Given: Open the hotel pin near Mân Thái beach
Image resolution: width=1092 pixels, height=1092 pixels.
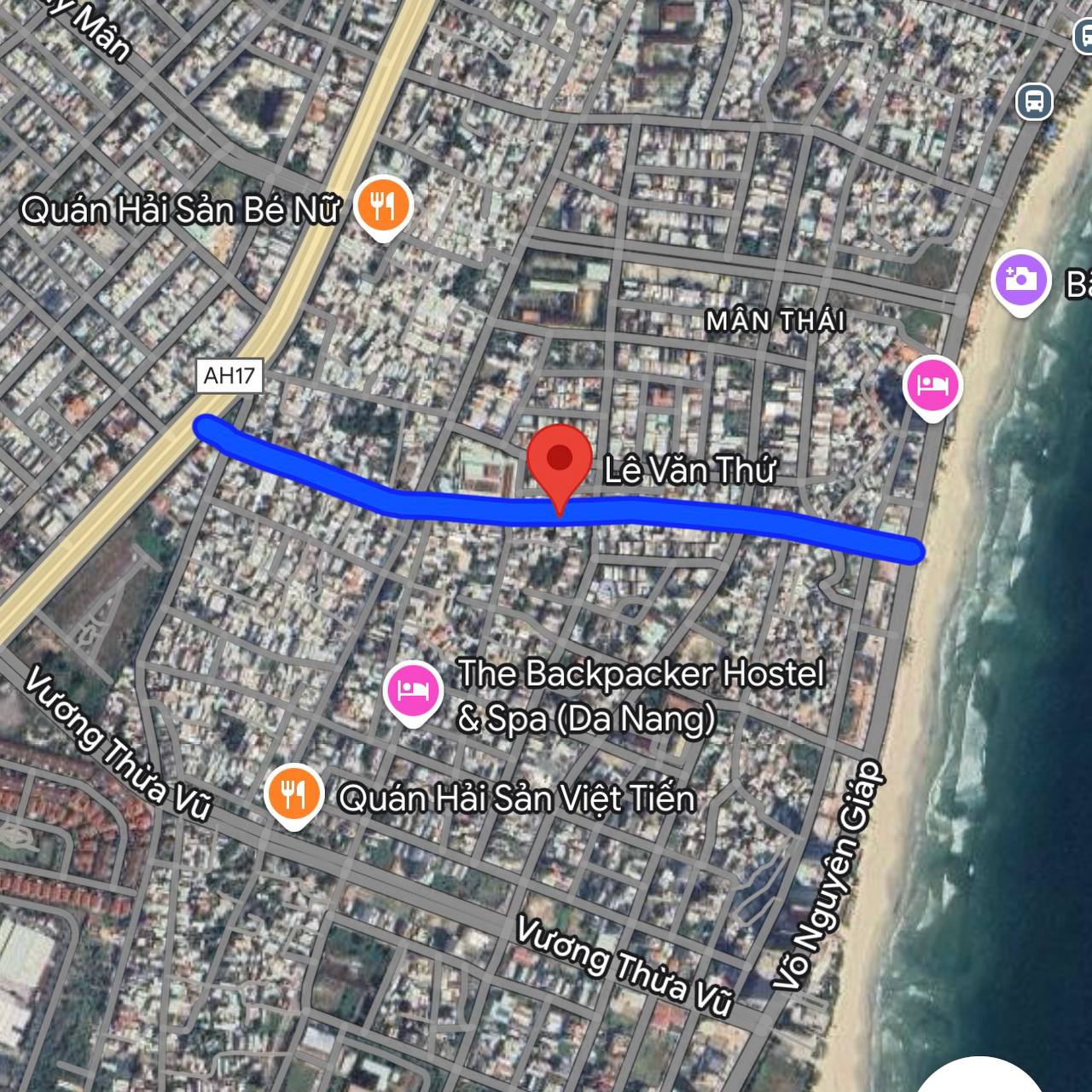Looking at the screenshot, I should tap(933, 385).
